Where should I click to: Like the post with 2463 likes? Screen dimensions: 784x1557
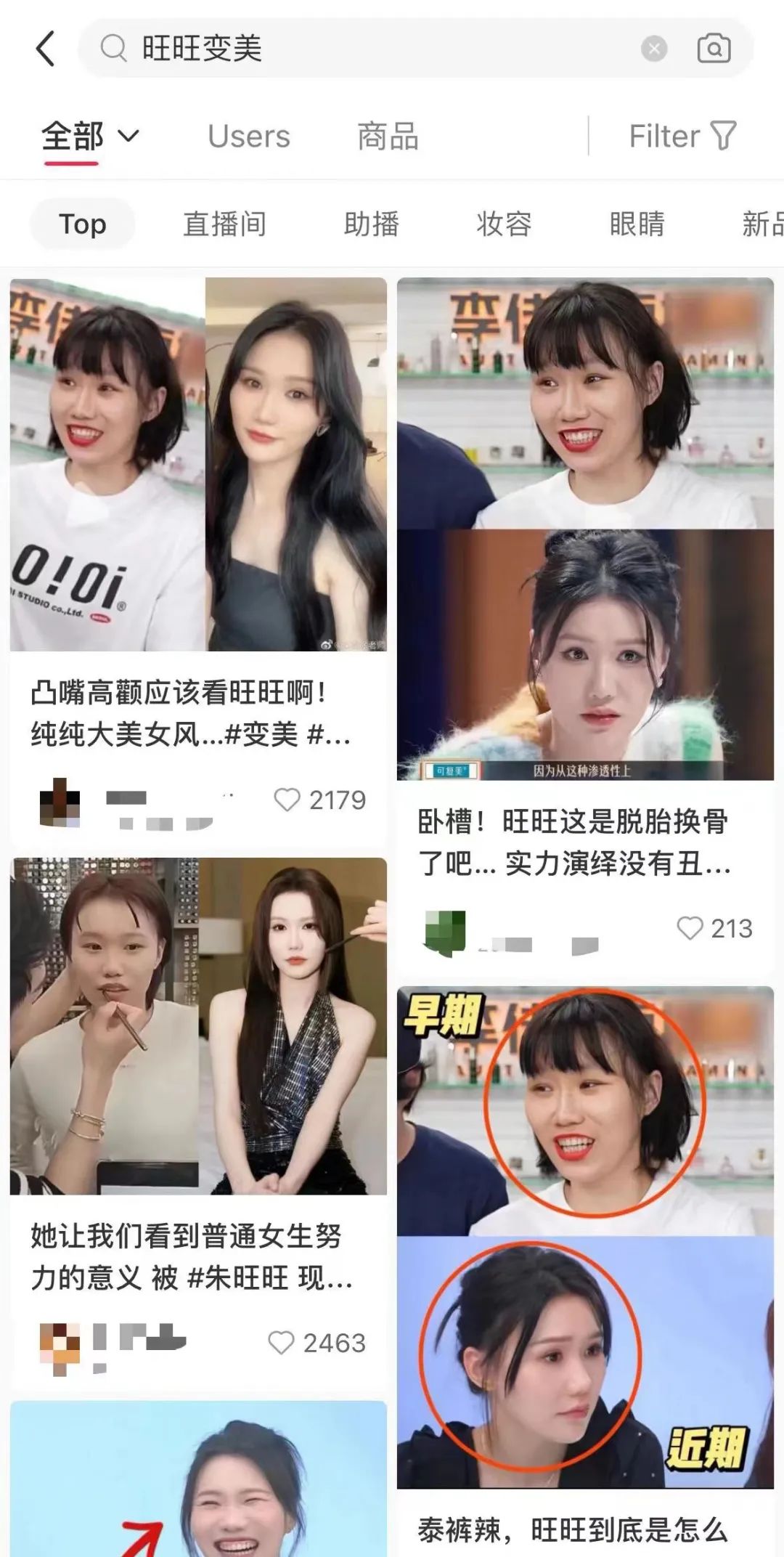281,1343
